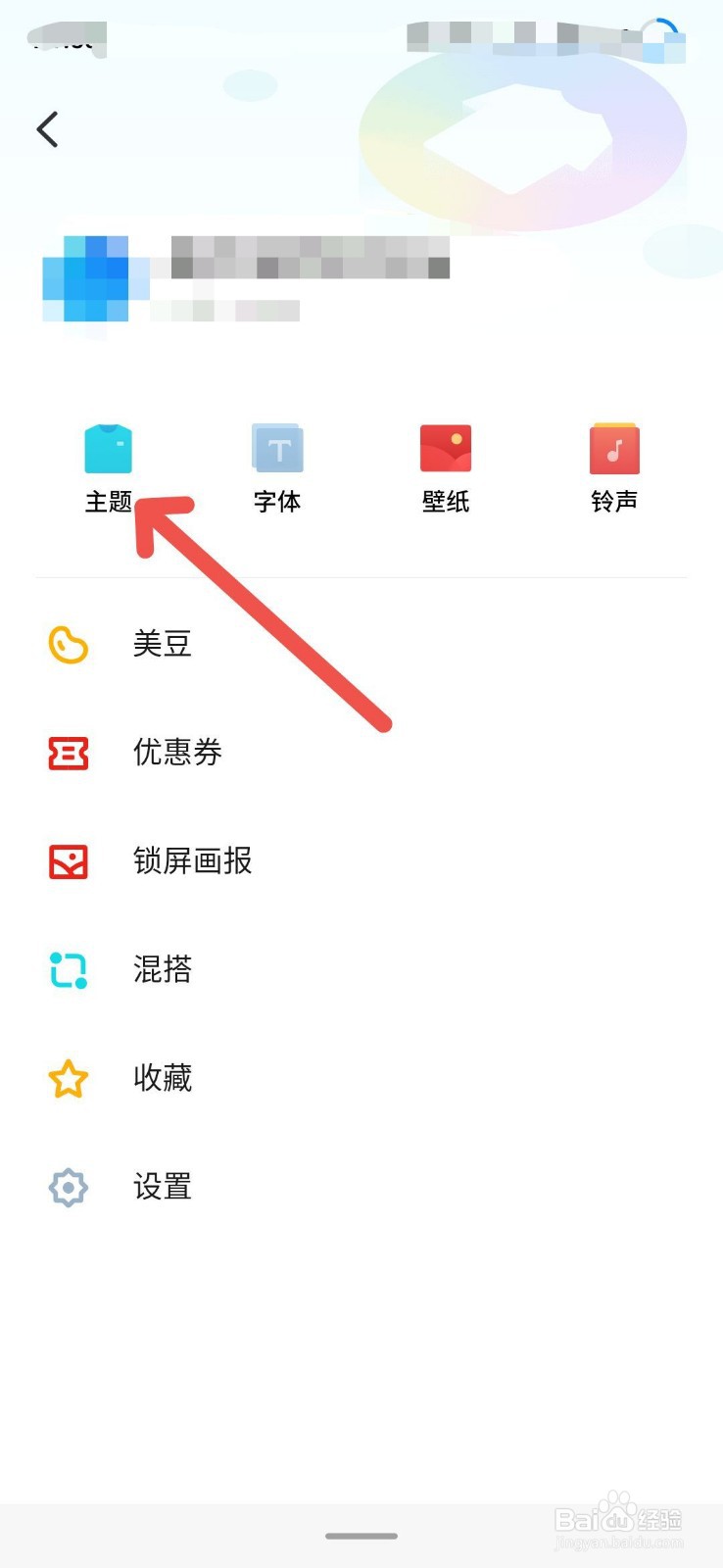This screenshot has height=1568, width=723.
Task: Open the 主题 (Themes) section icon
Action: pyautogui.click(x=108, y=448)
